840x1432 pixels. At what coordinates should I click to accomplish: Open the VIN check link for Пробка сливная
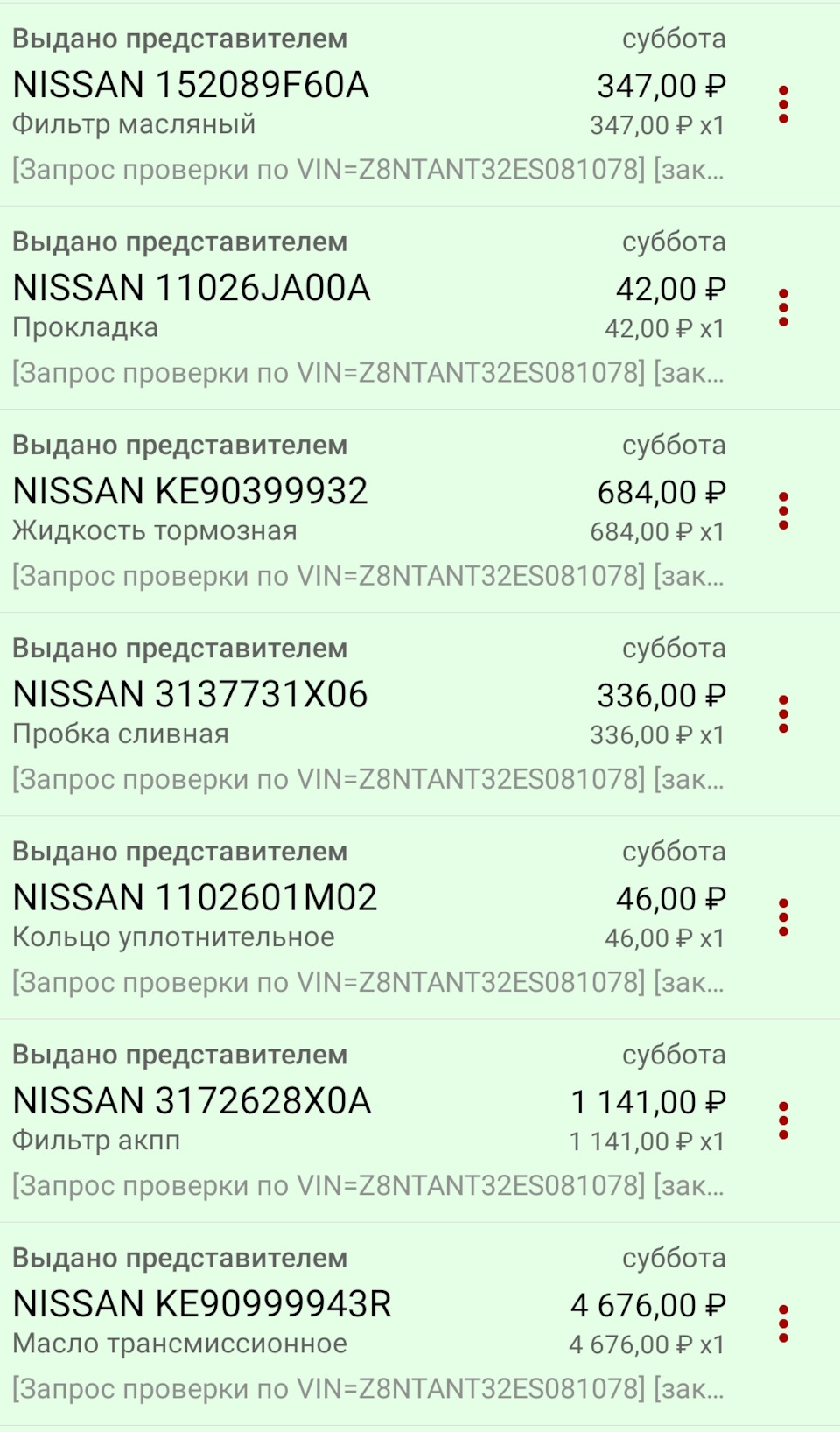pos(367,778)
